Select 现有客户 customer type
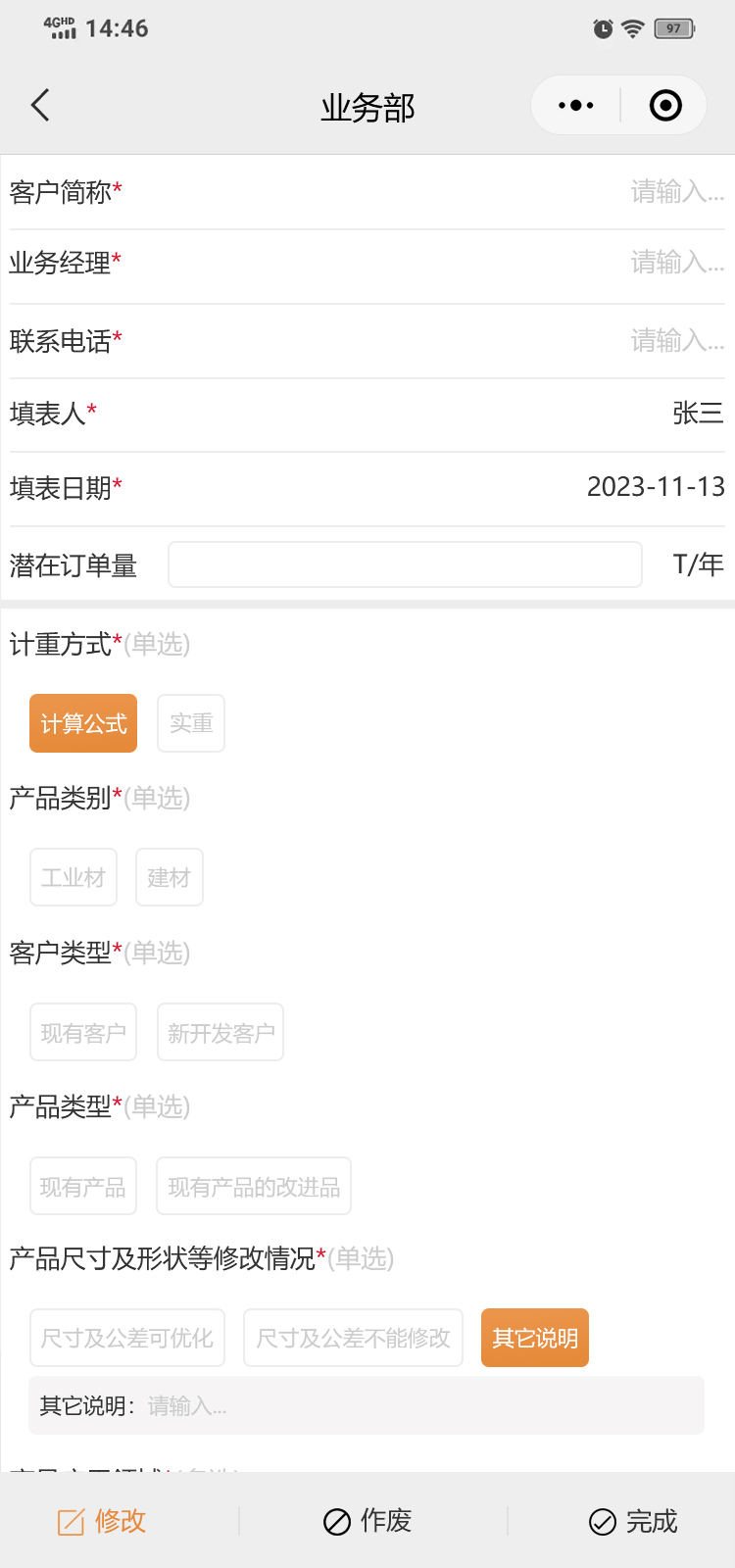 pyautogui.click(x=83, y=1032)
